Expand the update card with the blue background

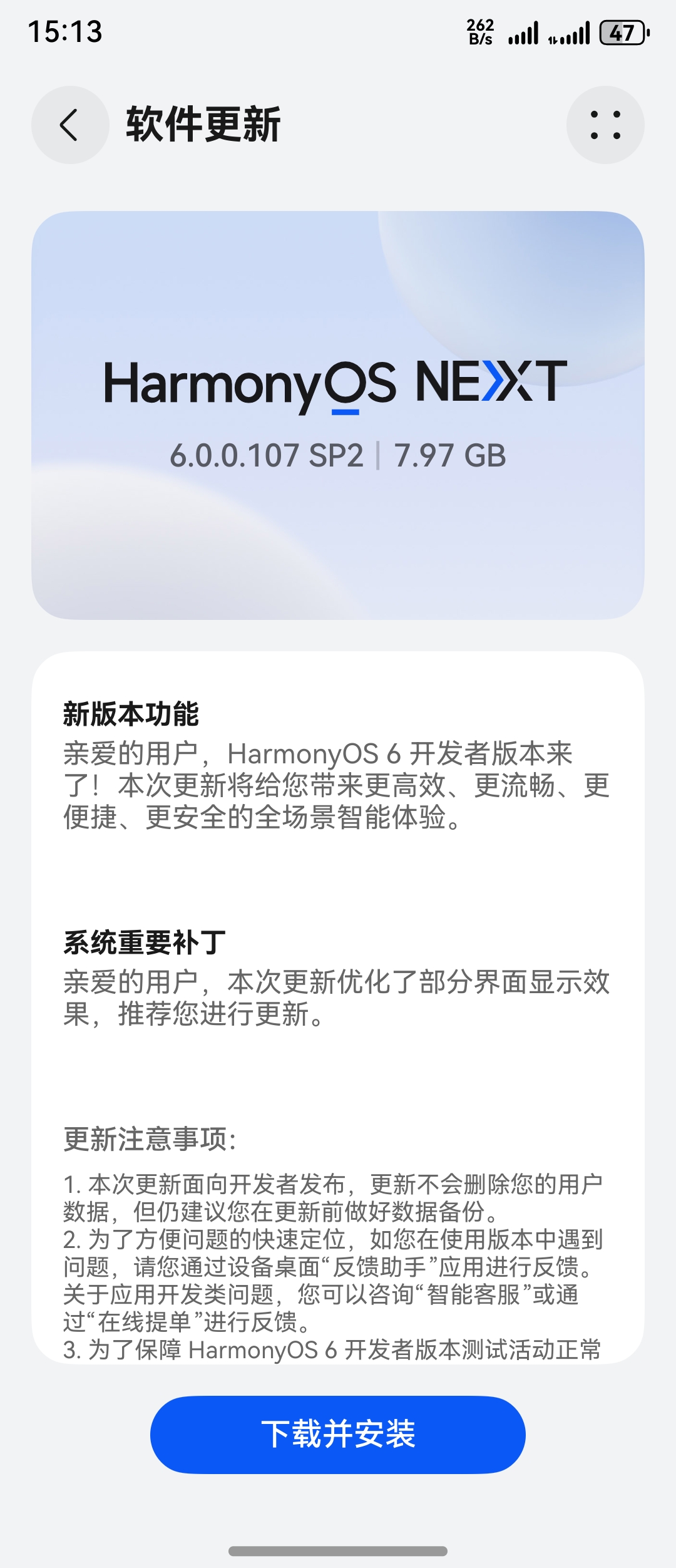338,416
